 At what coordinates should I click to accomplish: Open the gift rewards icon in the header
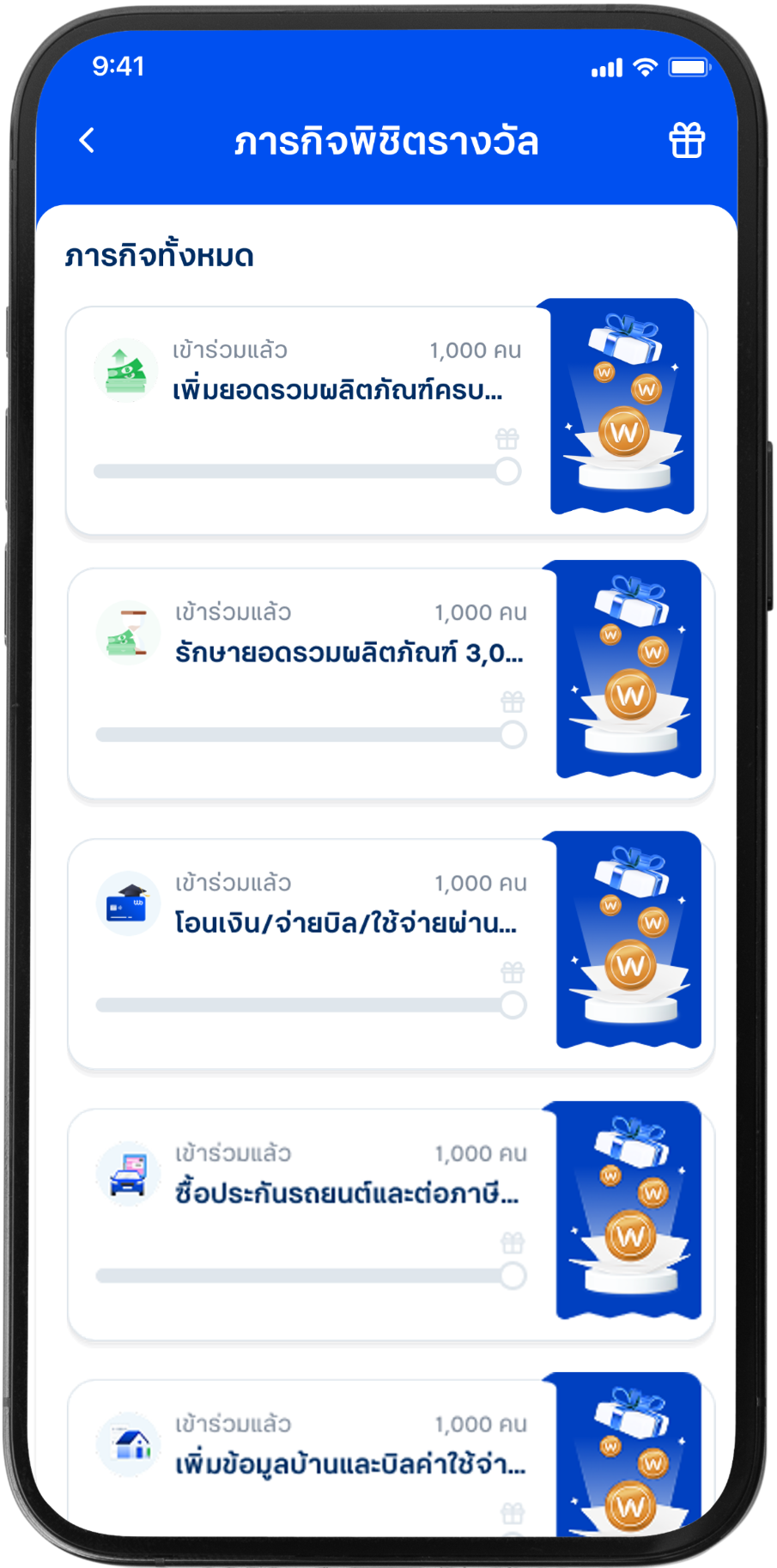coord(686,140)
